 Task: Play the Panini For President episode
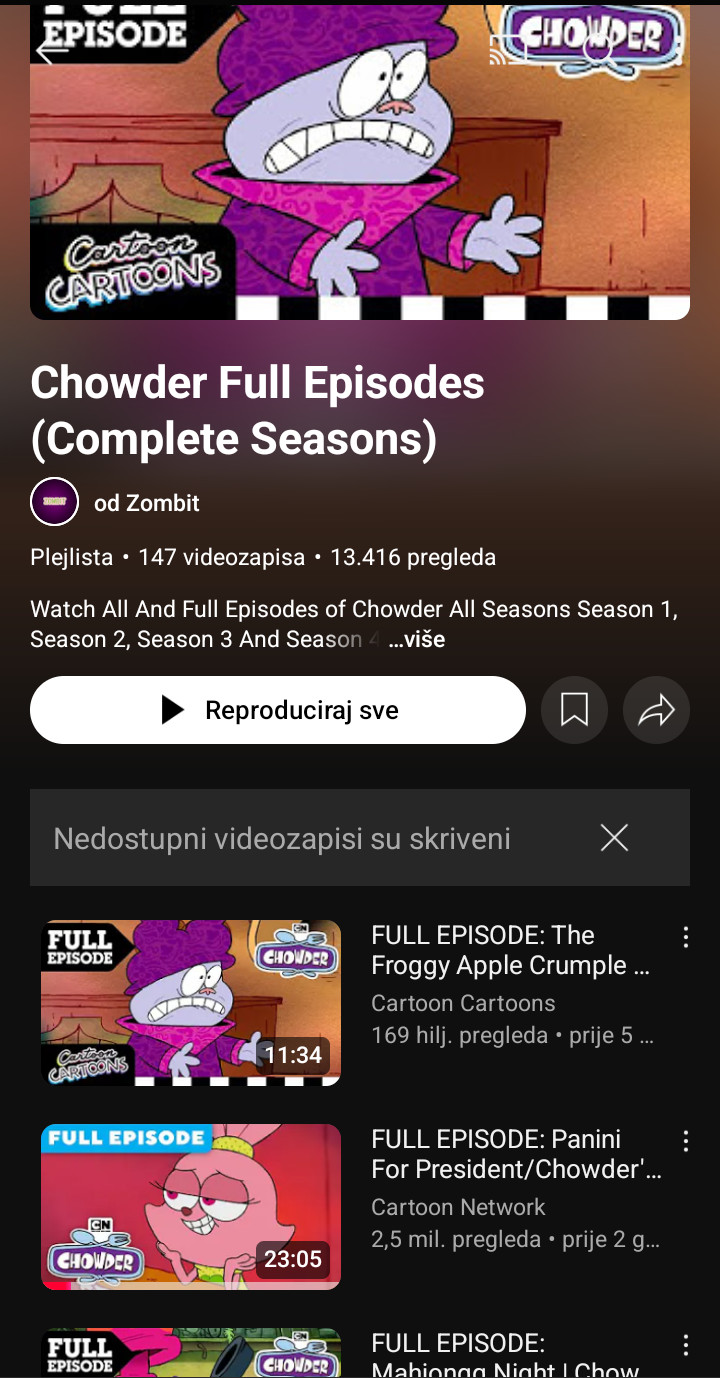click(x=191, y=1206)
